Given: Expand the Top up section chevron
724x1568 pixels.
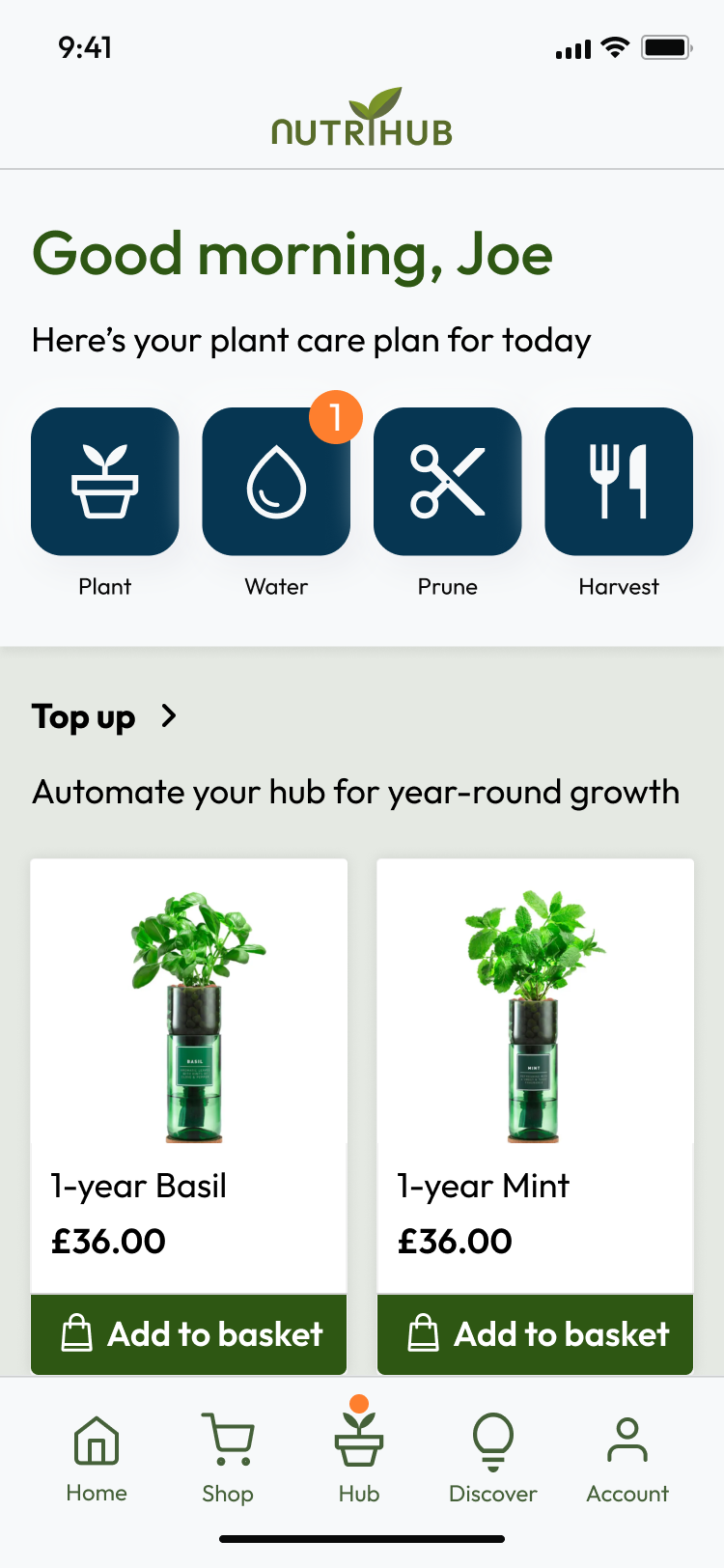Looking at the screenshot, I should tap(169, 716).
